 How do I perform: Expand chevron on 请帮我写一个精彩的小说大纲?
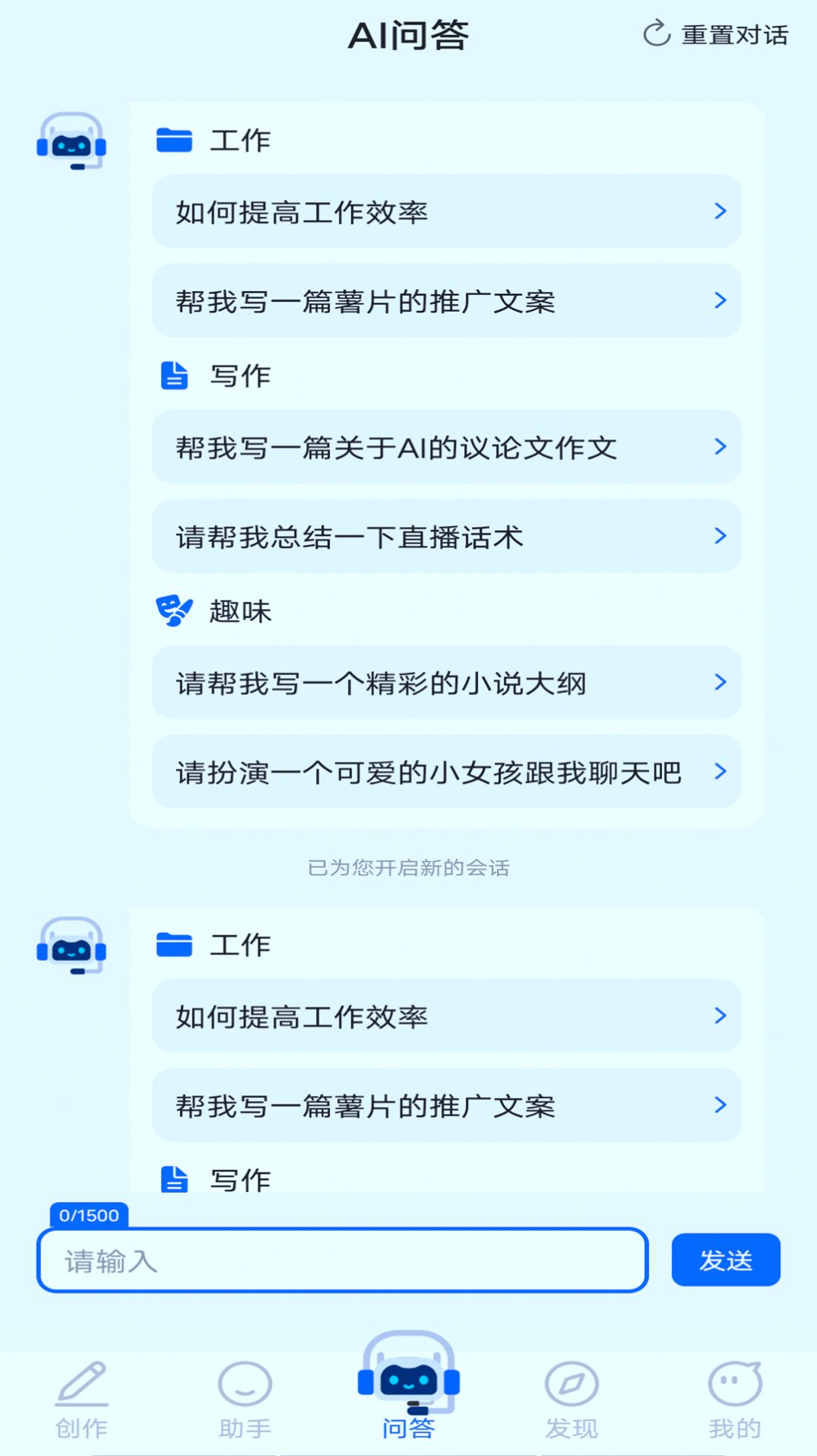(x=720, y=683)
